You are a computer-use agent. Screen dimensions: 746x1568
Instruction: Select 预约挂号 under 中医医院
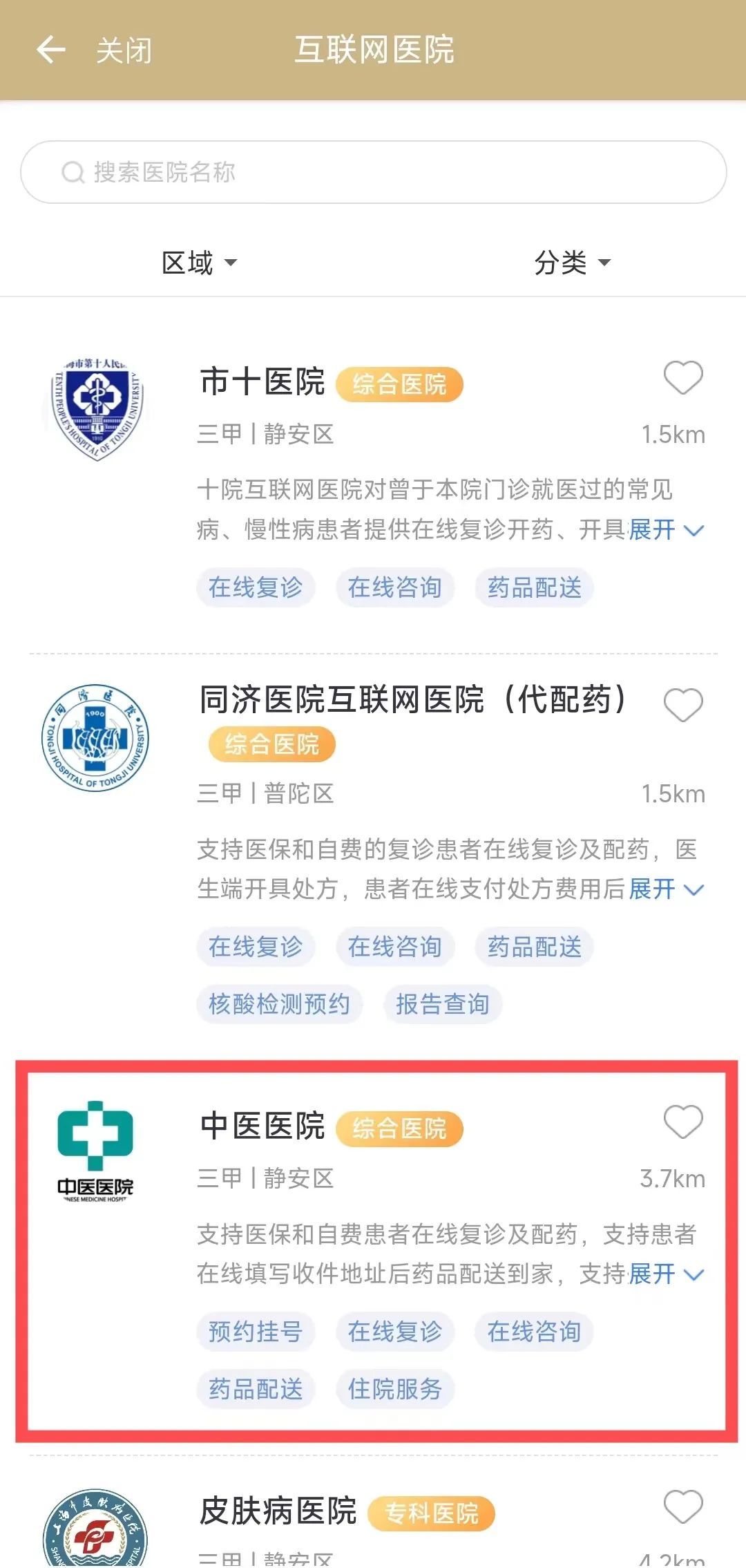click(256, 1331)
